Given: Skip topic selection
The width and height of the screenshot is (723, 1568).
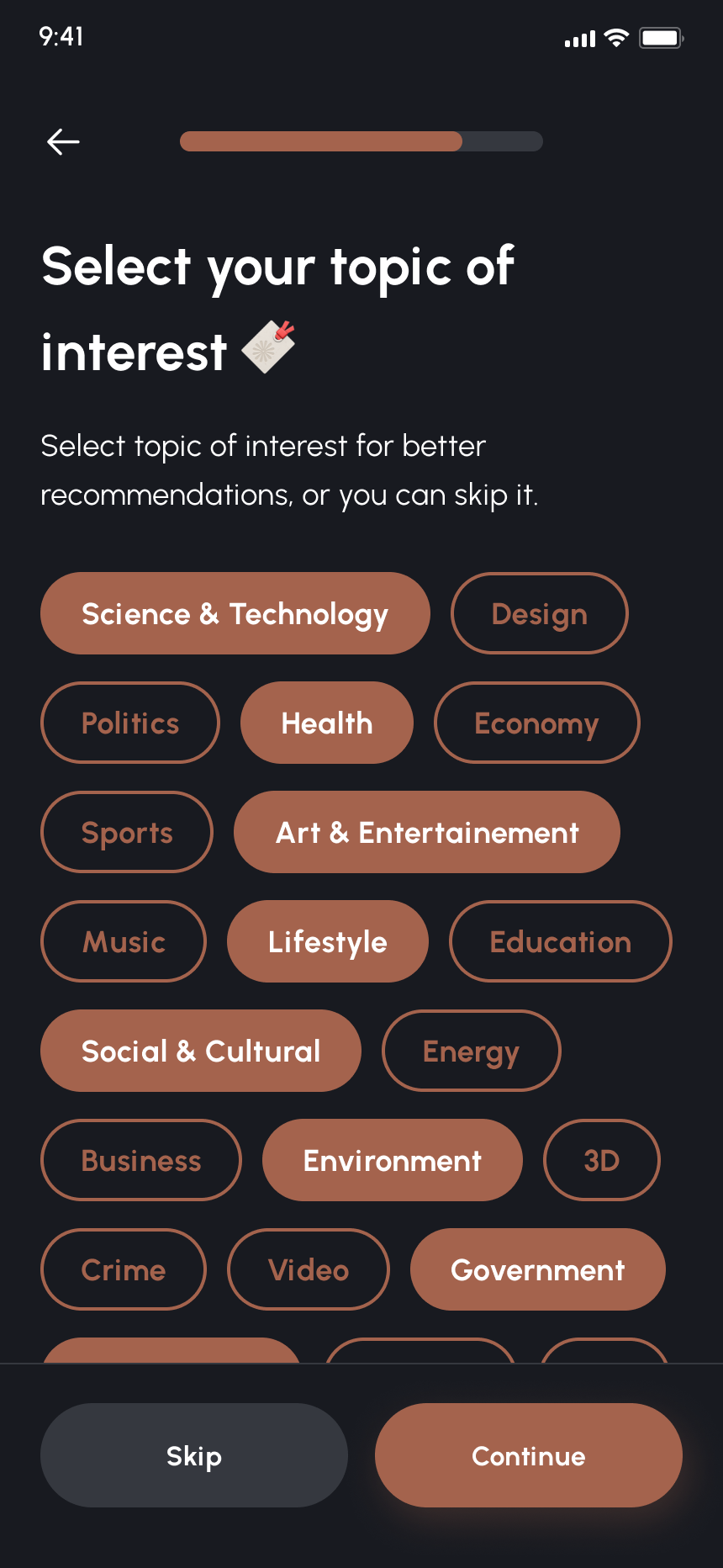Looking at the screenshot, I should click(x=193, y=1455).
